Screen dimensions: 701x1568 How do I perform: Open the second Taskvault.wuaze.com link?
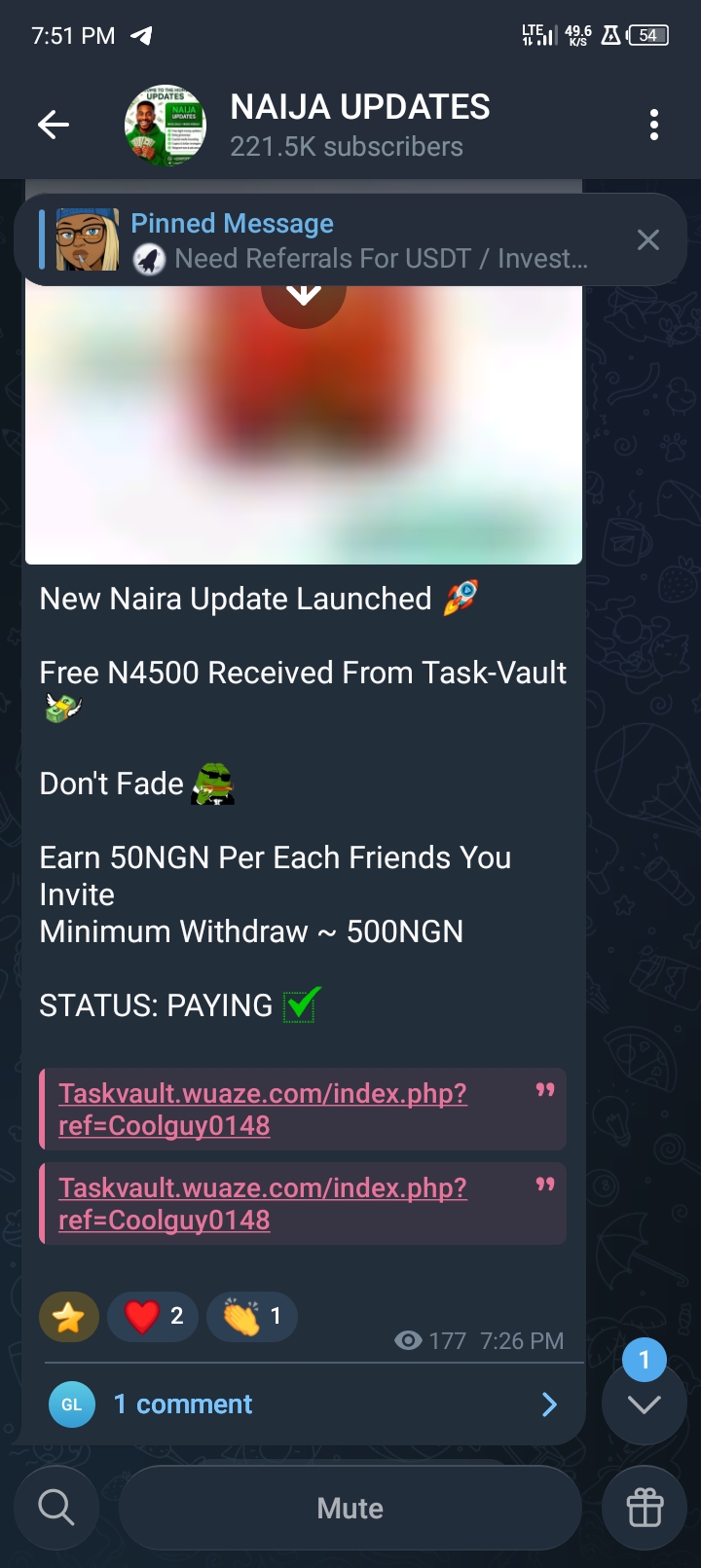point(263,1204)
